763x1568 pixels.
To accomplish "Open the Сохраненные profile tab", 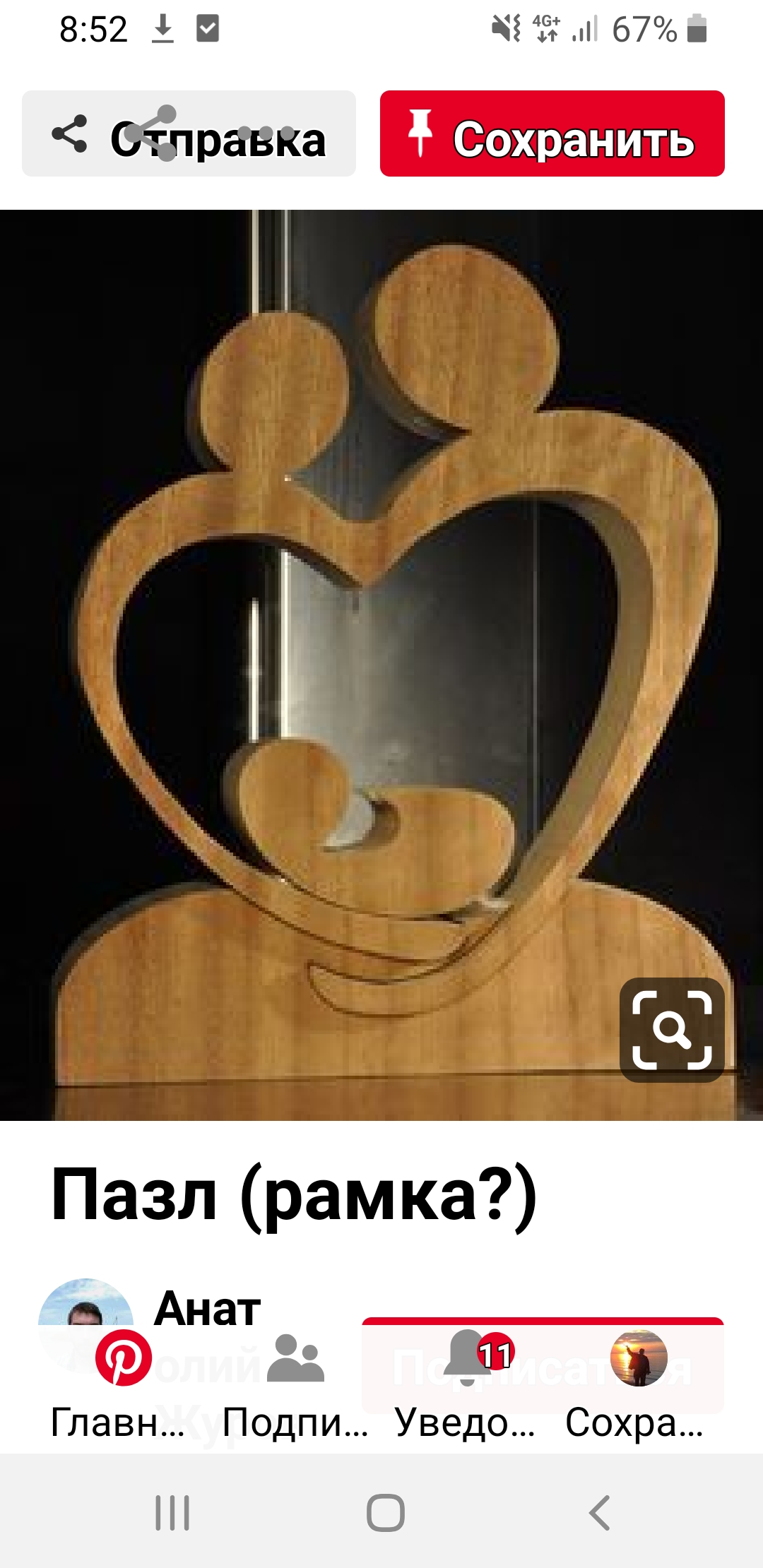I will [x=638, y=1384].
